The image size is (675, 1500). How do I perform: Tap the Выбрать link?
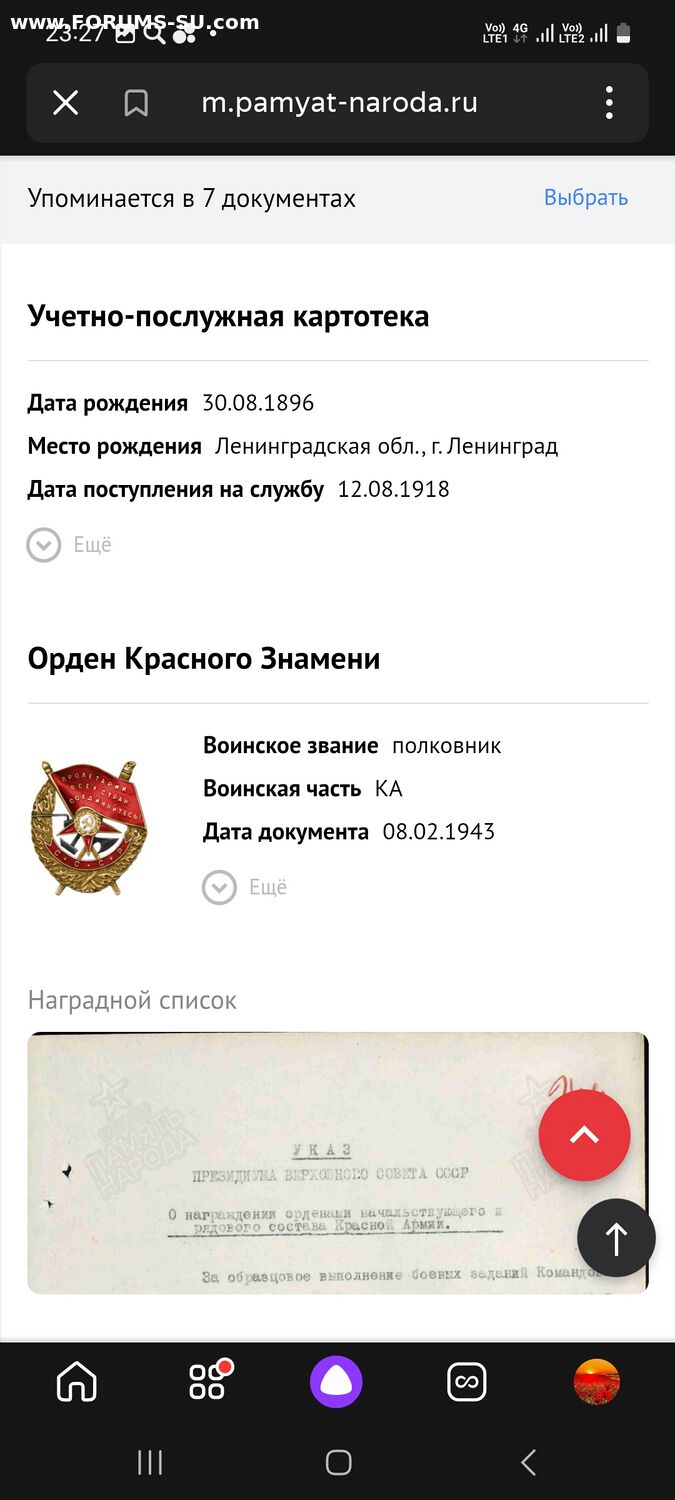(x=585, y=198)
